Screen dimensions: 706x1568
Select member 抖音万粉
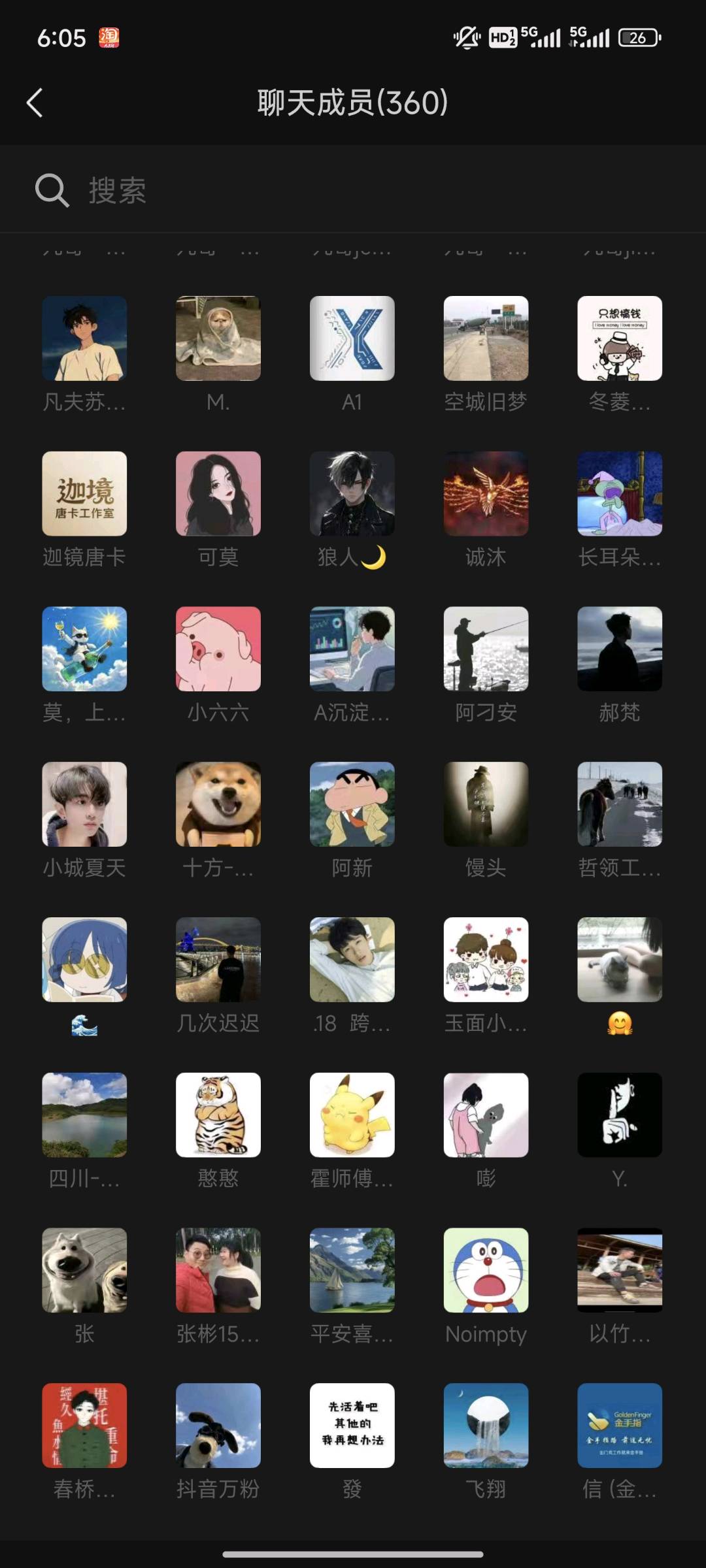point(218,1426)
